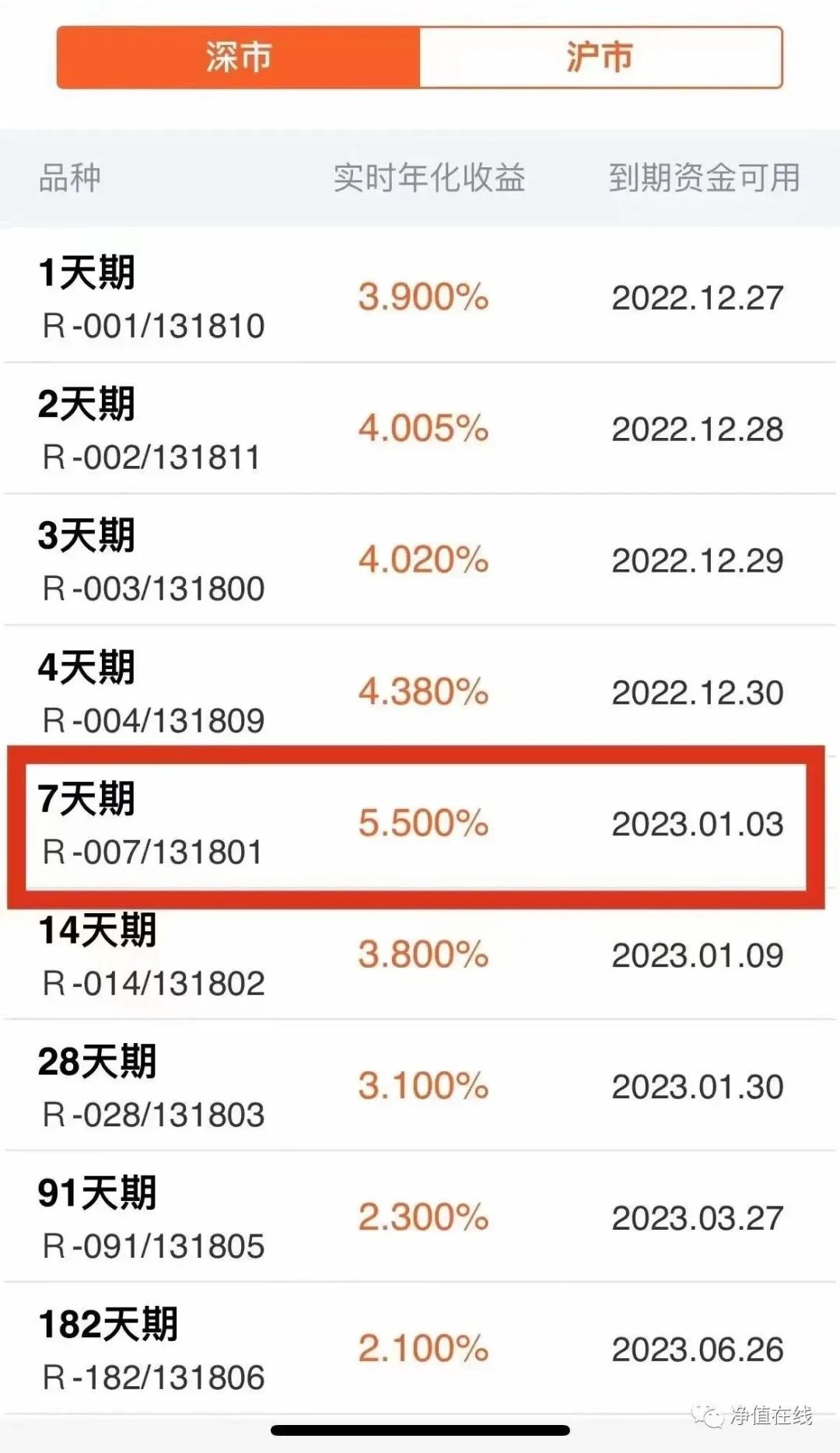Open the 182天期 R-182 row

coord(420,1350)
